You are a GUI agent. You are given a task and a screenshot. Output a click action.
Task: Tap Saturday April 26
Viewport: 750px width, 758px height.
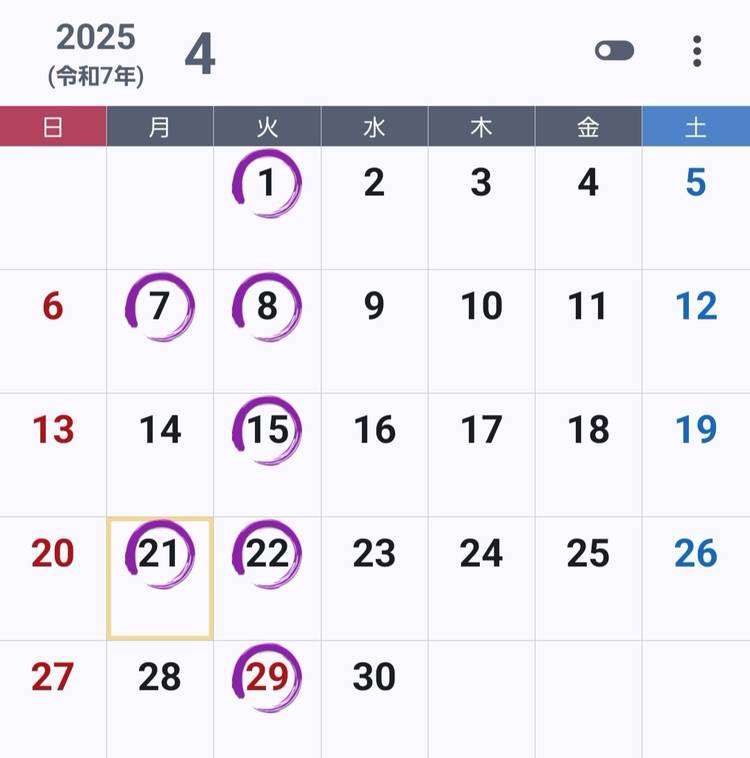696,554
